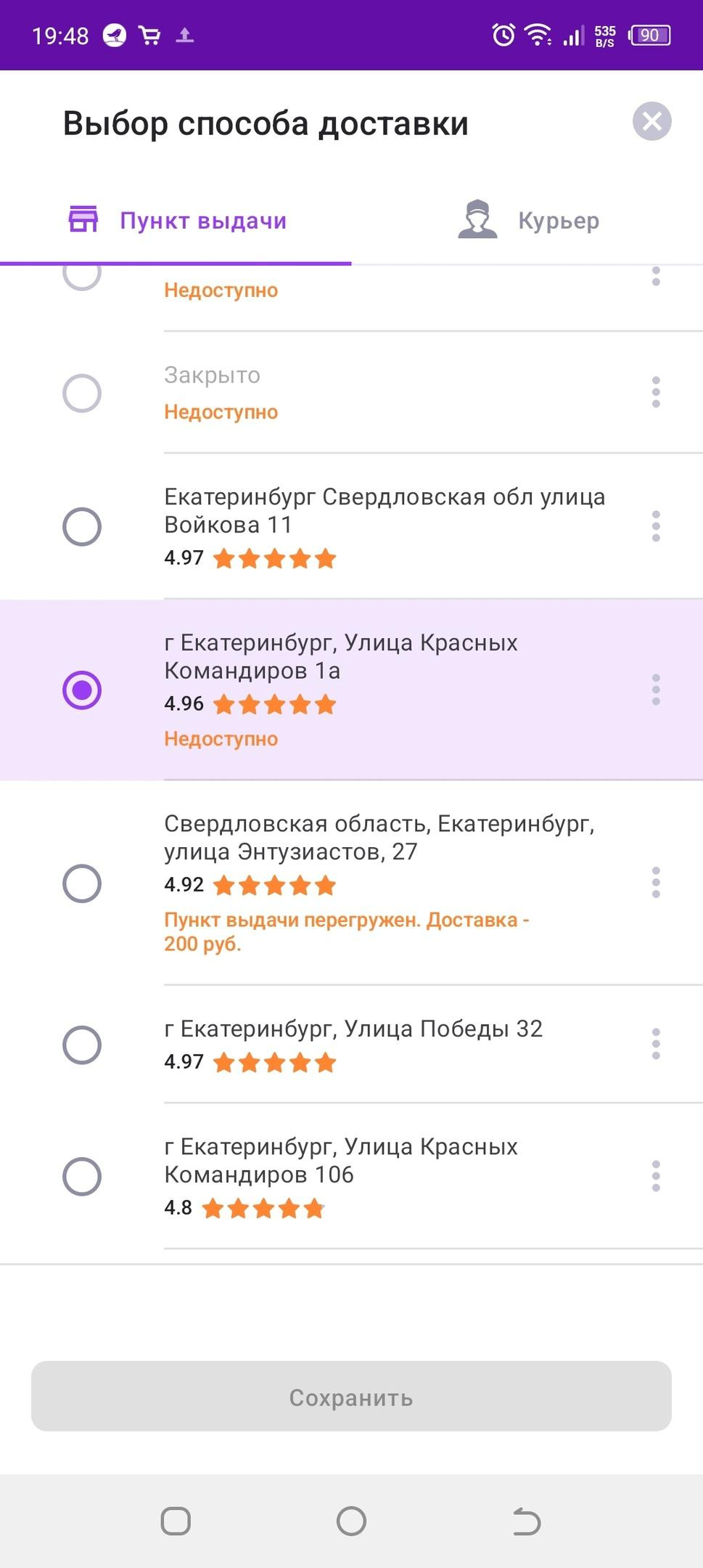Go back using the system back button
The image size is (703, 1568).
[x=527, y=1521]
